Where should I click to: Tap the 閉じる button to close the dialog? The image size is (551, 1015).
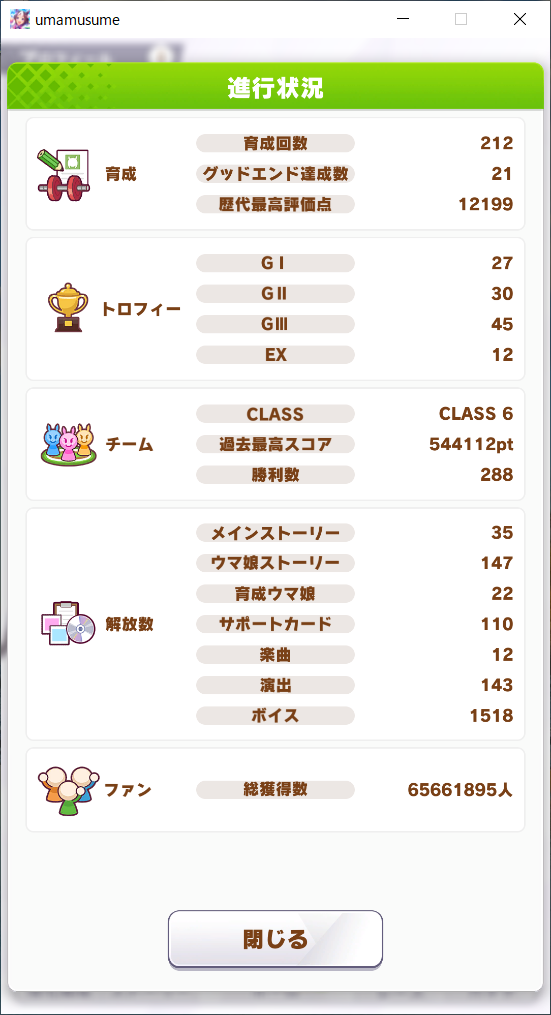[x=275, y=939]
